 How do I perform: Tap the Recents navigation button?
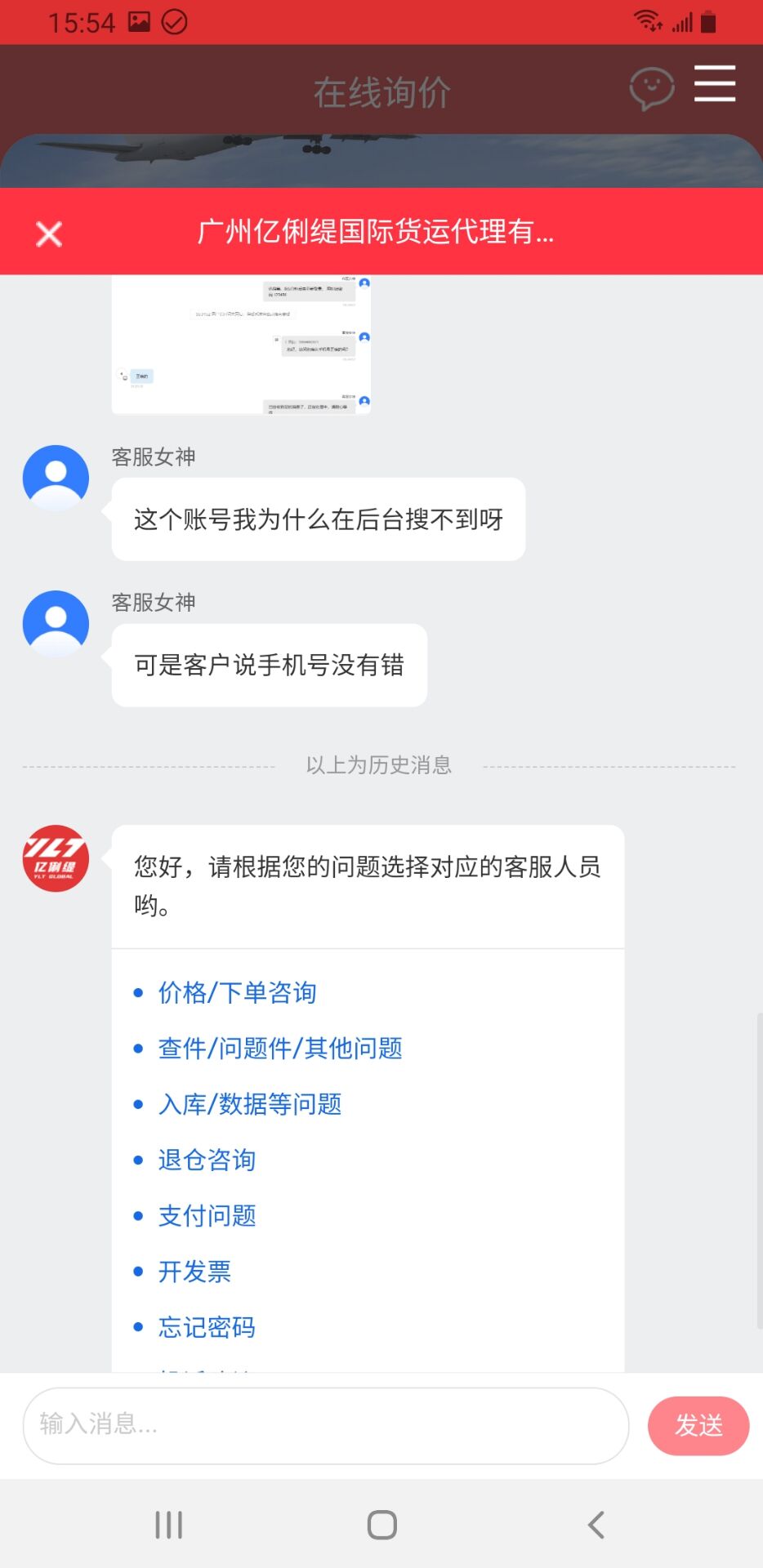point(168,1524)
